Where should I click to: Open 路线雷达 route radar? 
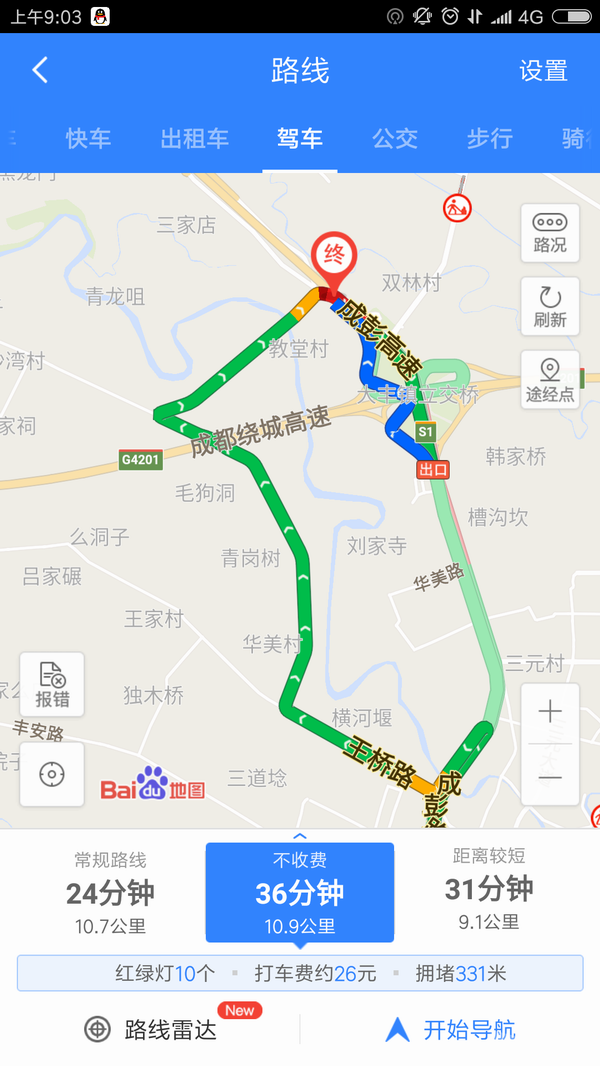click(x=152, y=1030)
